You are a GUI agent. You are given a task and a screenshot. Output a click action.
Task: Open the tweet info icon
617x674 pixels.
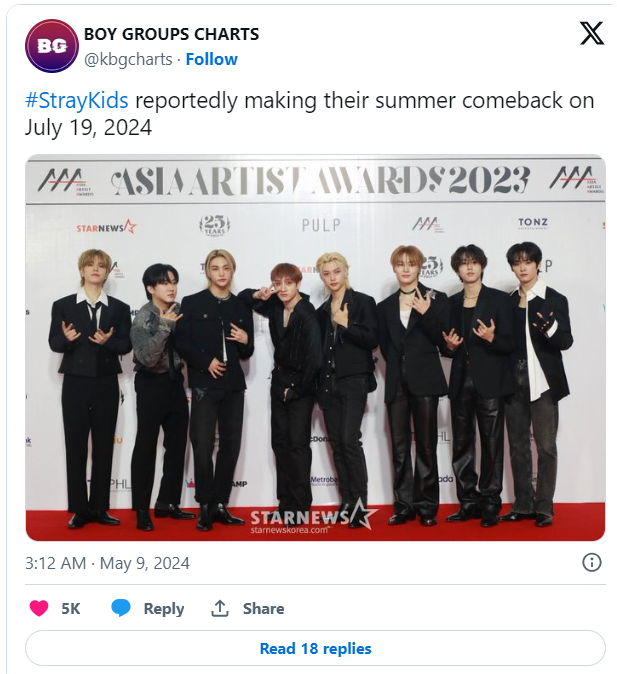592,562
